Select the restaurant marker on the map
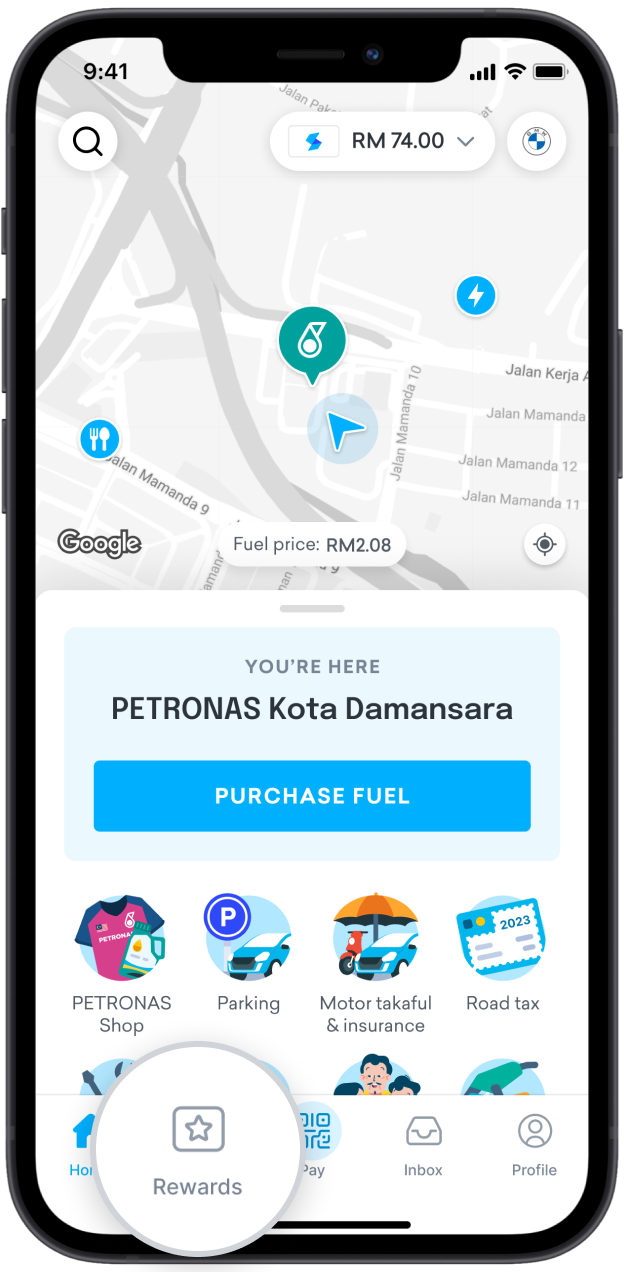624x1272 pixels. point(99,438)
